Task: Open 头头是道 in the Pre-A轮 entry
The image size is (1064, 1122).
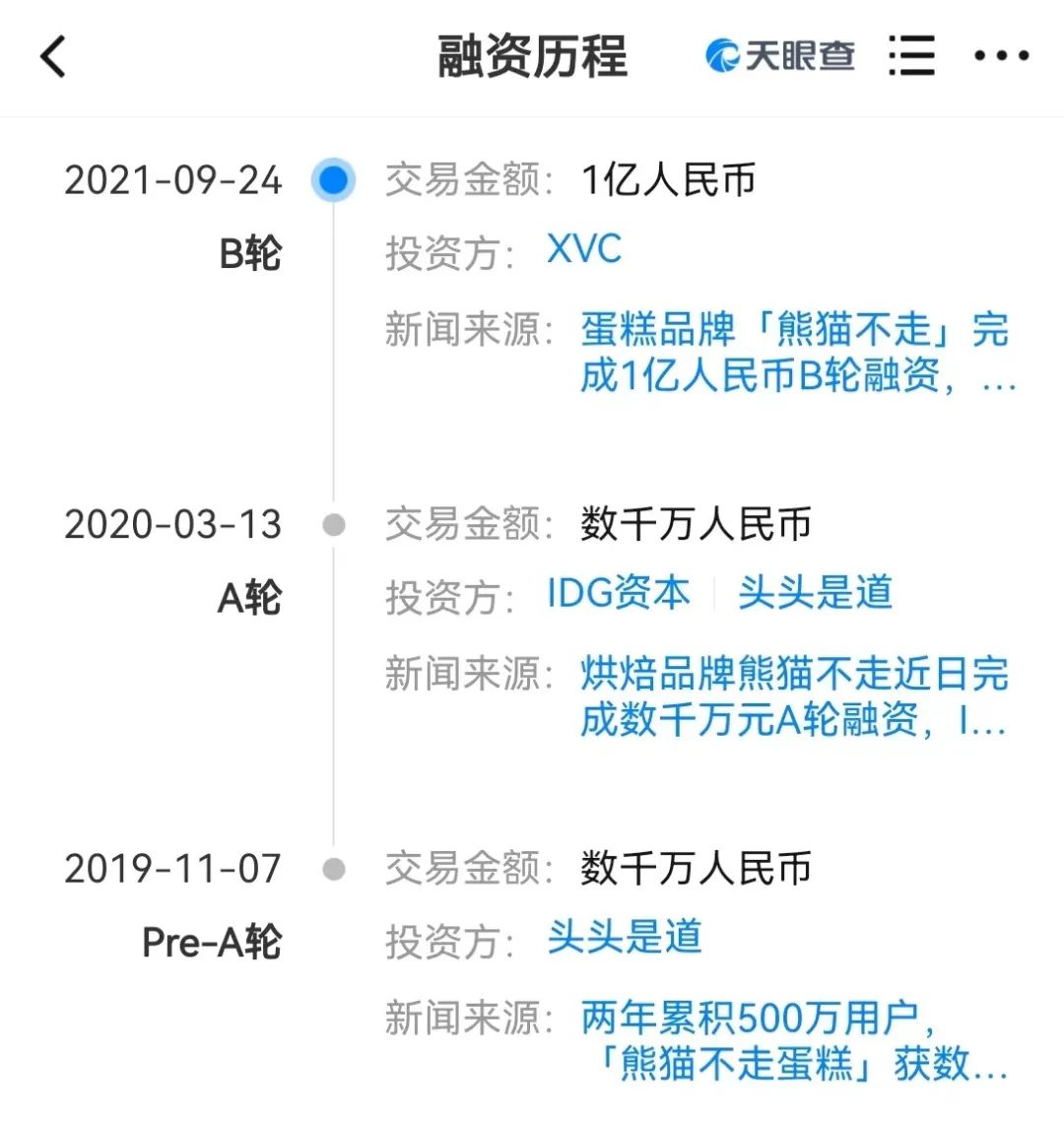Action: point(625,937)
